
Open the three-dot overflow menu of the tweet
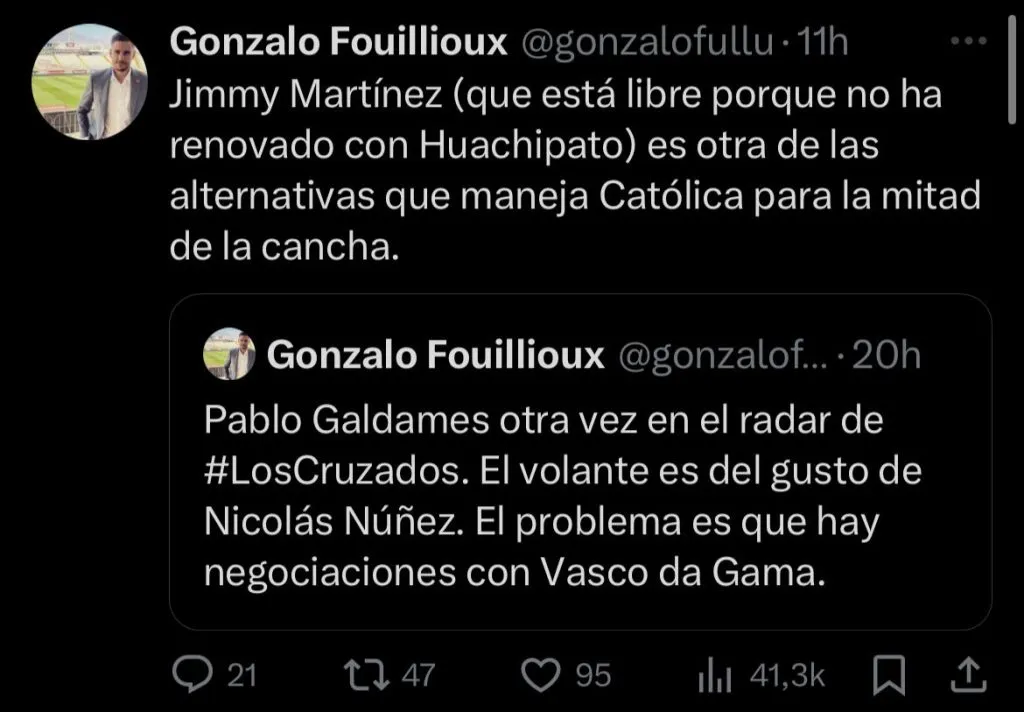click(x=966, y=42)
